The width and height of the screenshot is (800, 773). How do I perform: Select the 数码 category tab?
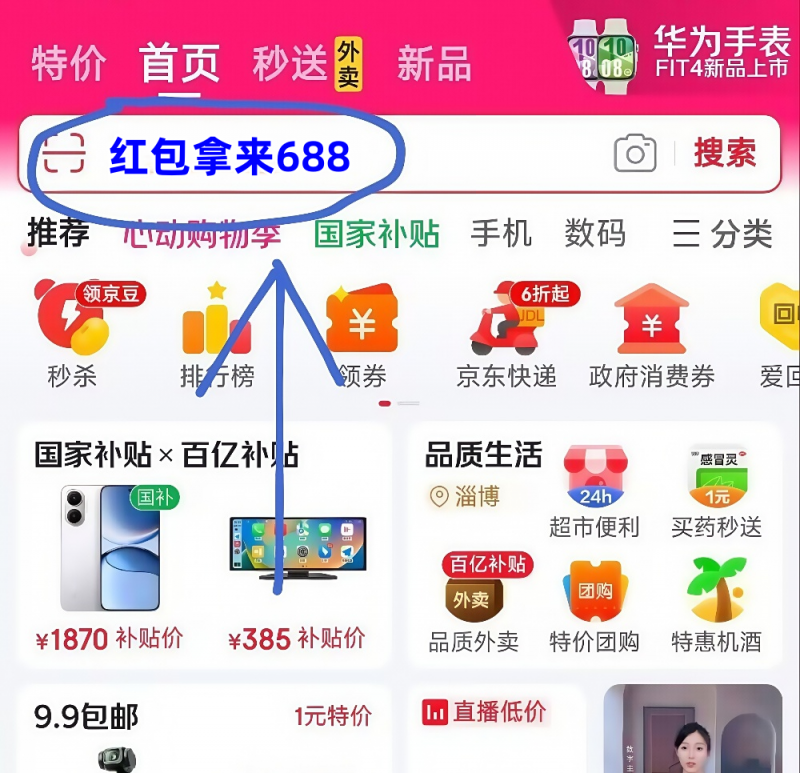[x=595, y=234]
